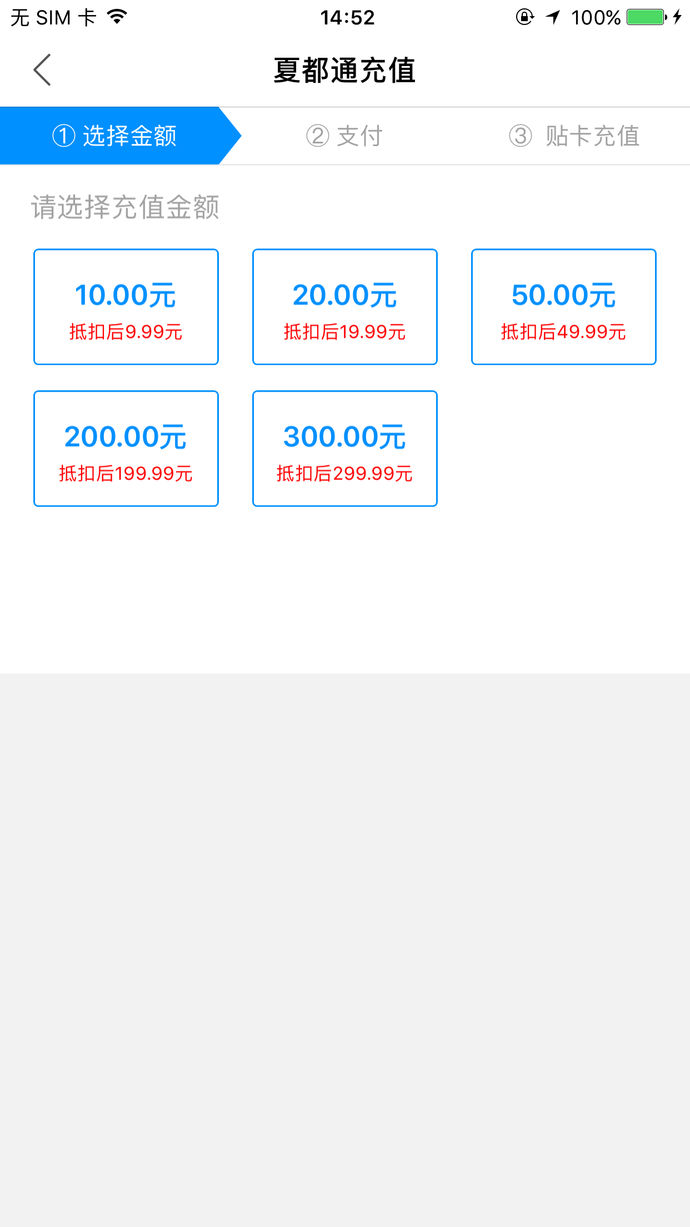Pick the 50.00元 recharge amount
Viewport: 690px width, 1227px height.
click(563, 307)
